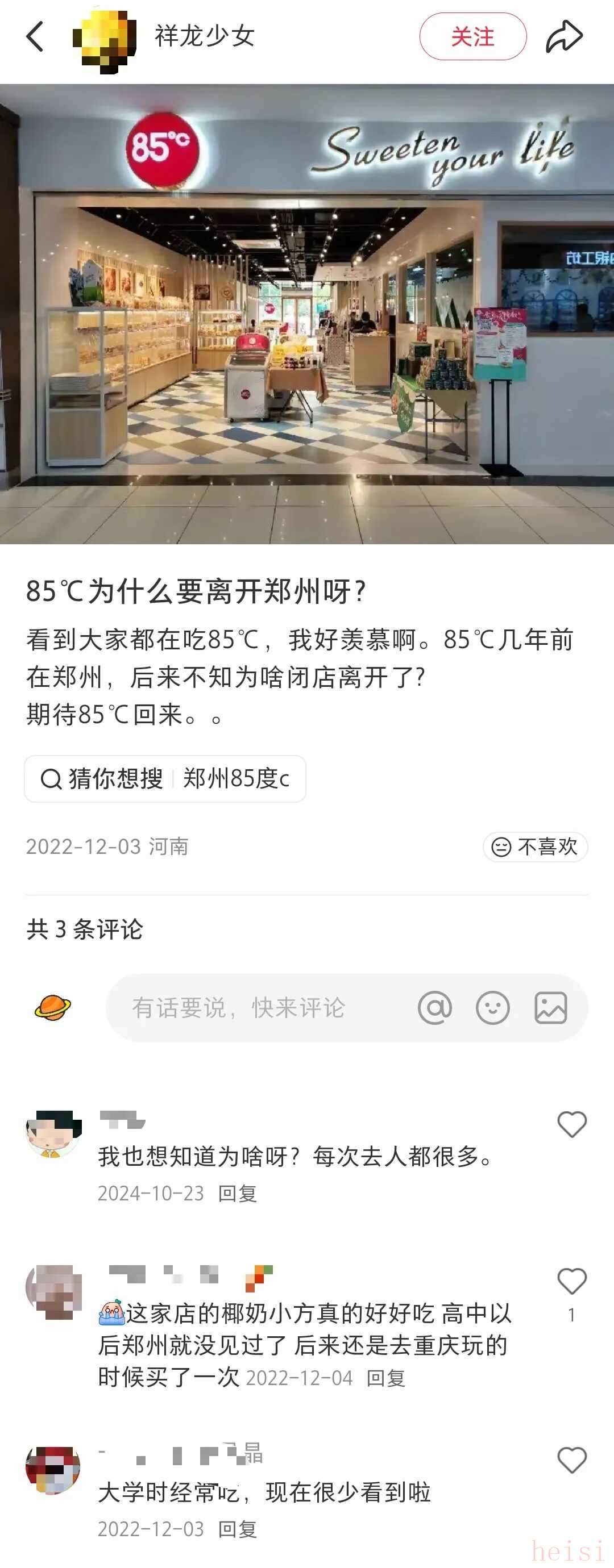Reply to the 2024-10-23 comment
Image resolution: width=614 pixels, height=1568 pixels.
point(238,1194)
